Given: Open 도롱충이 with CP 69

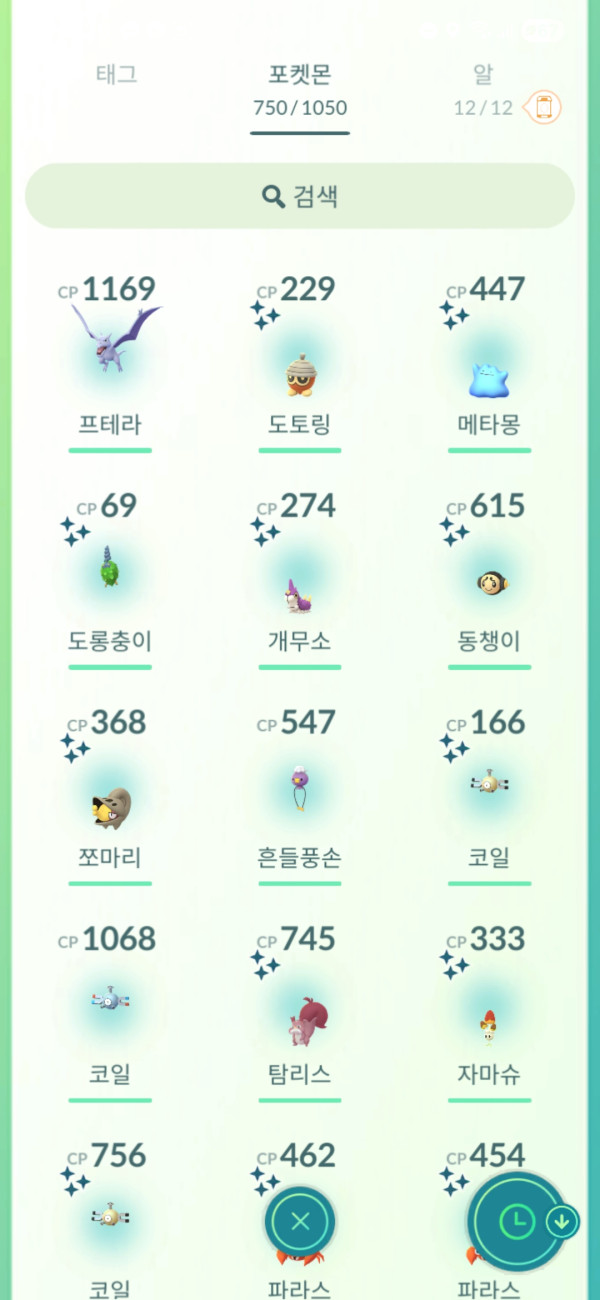Looking at the screenshot, I should [x=110, y=575].
